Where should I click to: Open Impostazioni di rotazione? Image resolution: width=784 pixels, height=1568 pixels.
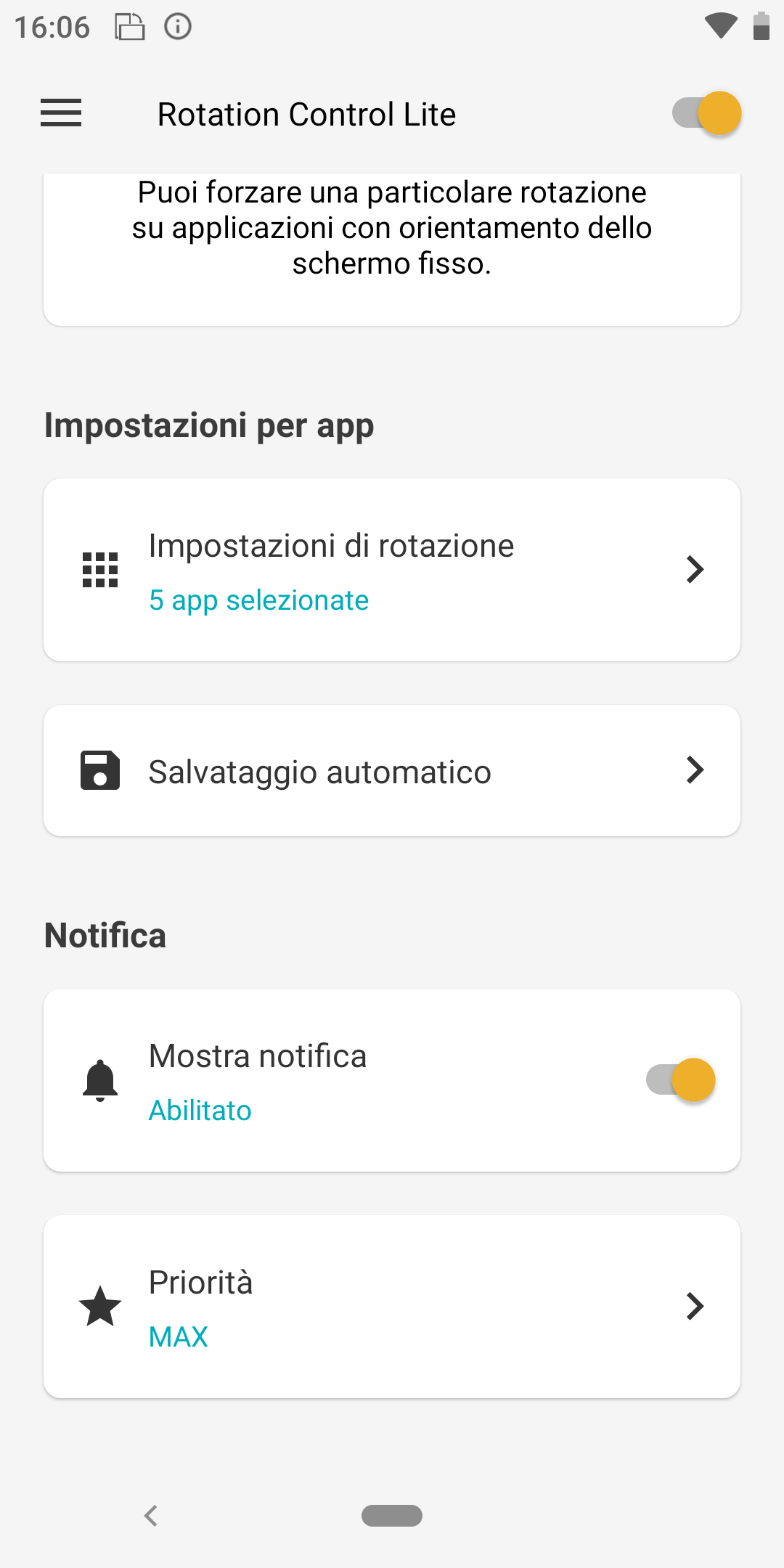click(x=392, y=570)
